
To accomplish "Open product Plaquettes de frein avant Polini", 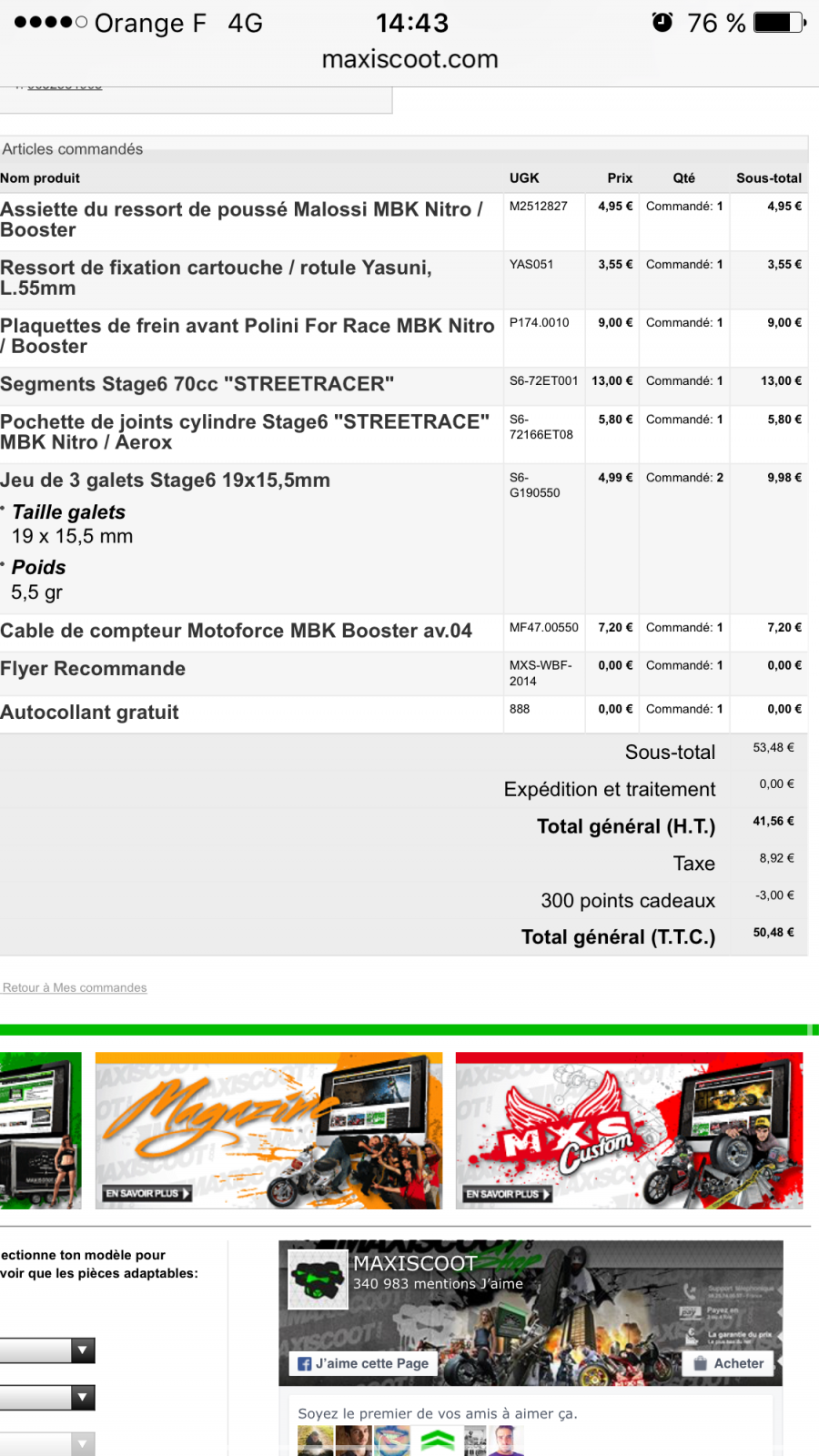I will click(x=248, y=336).
